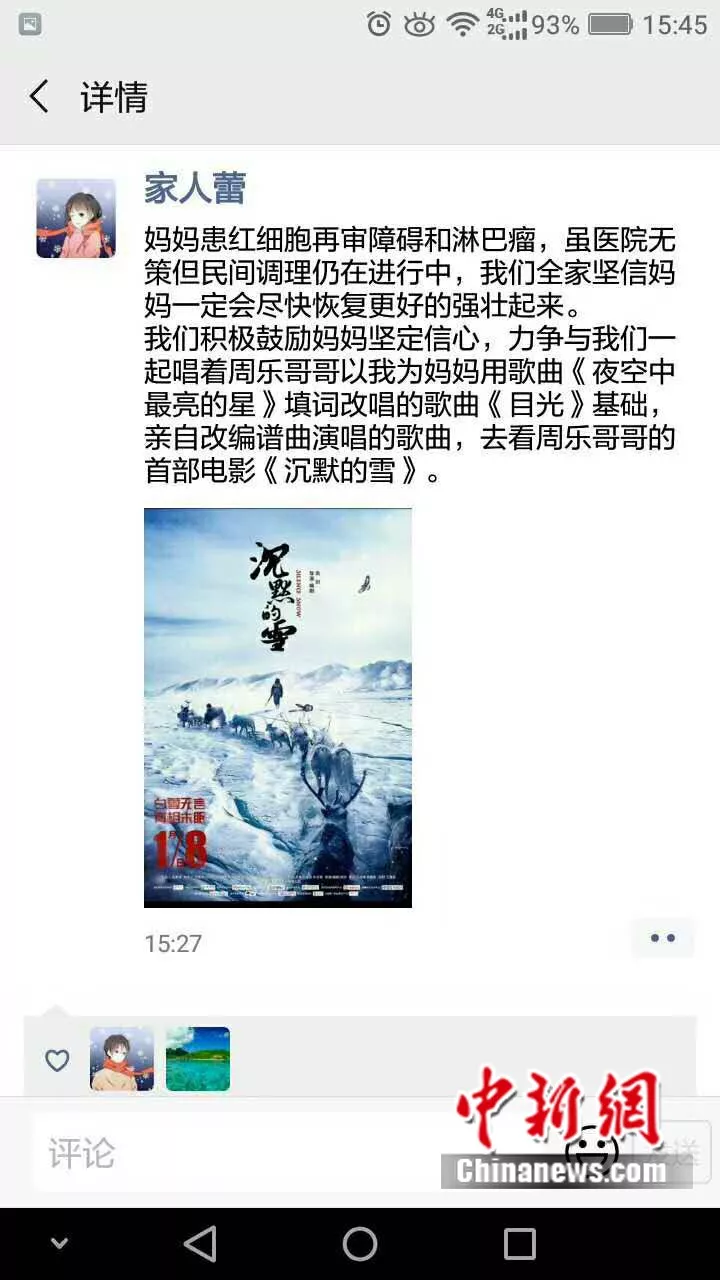This screenshot has width=720, height=1280.
Task: Open 家人蕾's profile avatar
Action: coord(76,218)
